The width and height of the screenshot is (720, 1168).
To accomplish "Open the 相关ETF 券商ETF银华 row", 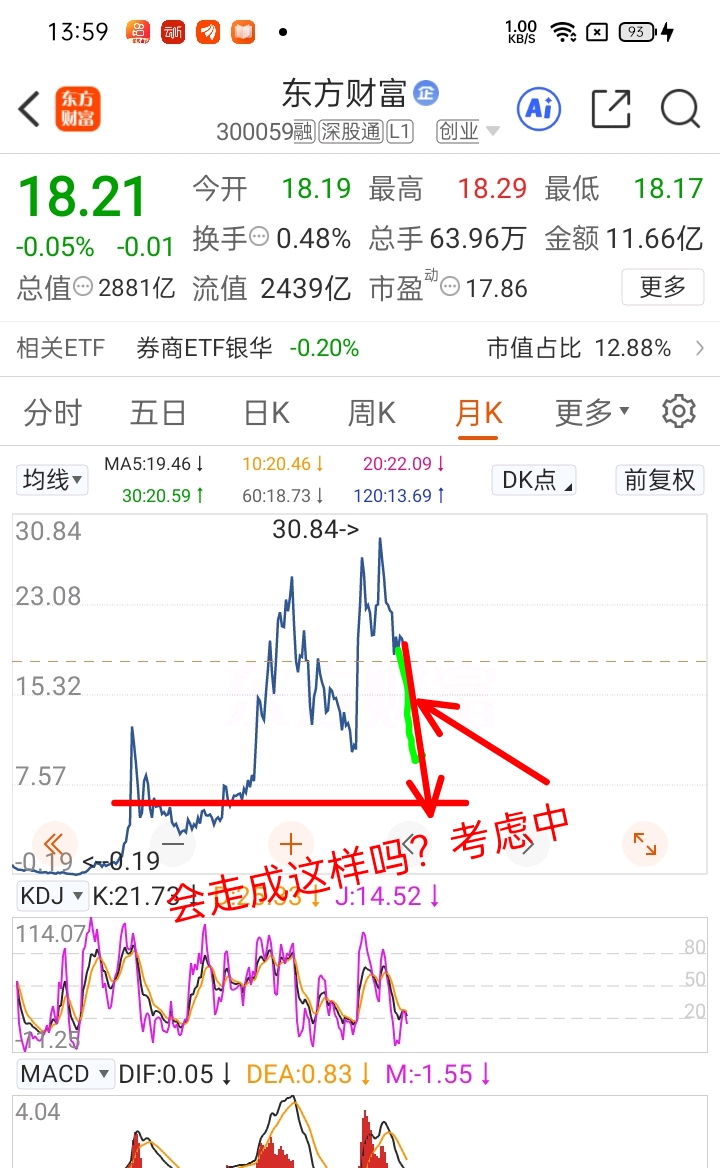I will point(360,348).
